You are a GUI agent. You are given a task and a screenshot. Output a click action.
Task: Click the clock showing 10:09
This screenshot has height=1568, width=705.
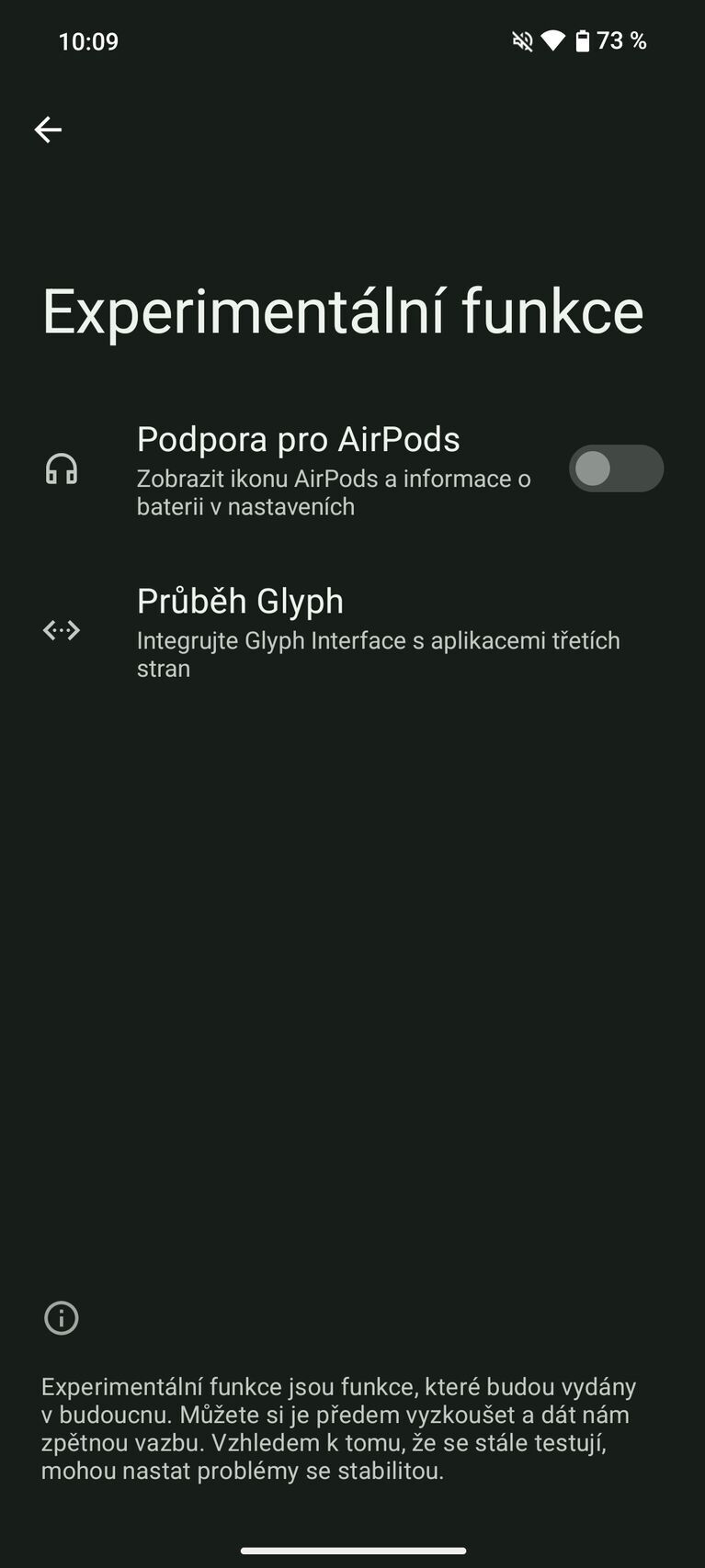point(87,40)
